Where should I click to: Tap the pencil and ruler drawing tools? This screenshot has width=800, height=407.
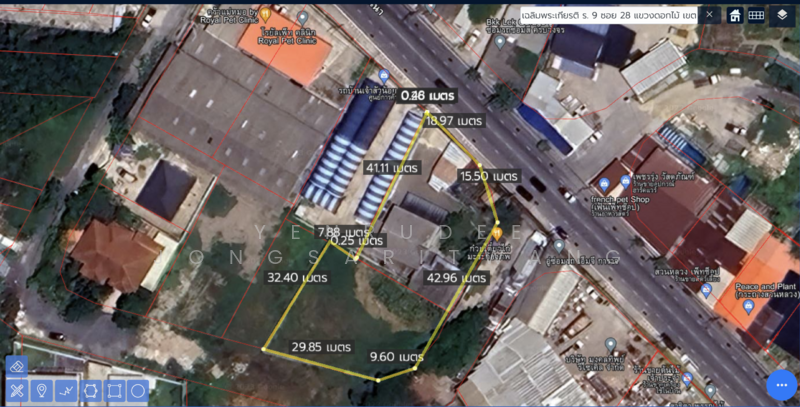pos(17,390)
